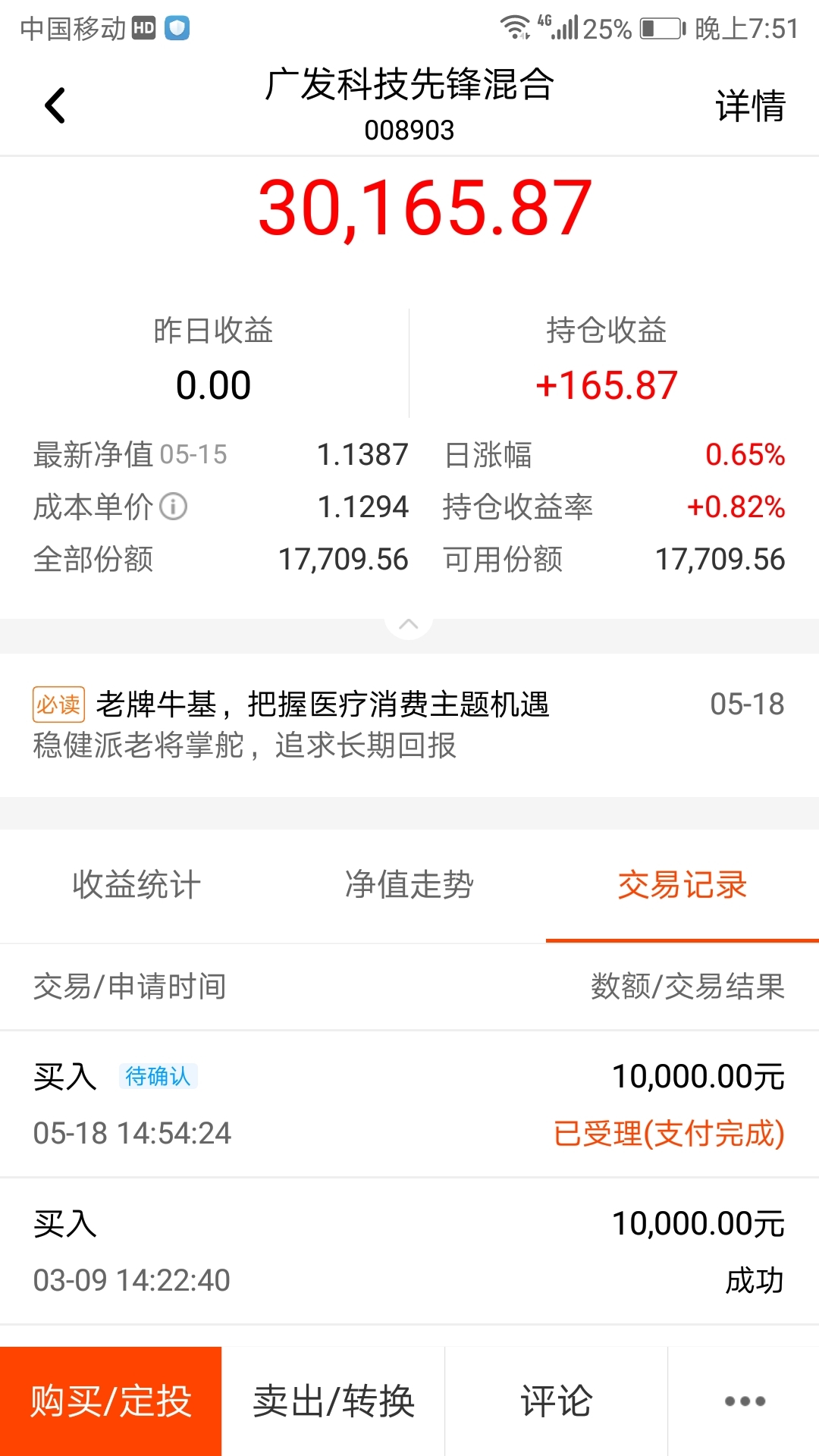Image resolution: width=819 pixels, height=1456 pixels.
Task: Tap the info icon beside 成本单价
Action: [174, 507]
